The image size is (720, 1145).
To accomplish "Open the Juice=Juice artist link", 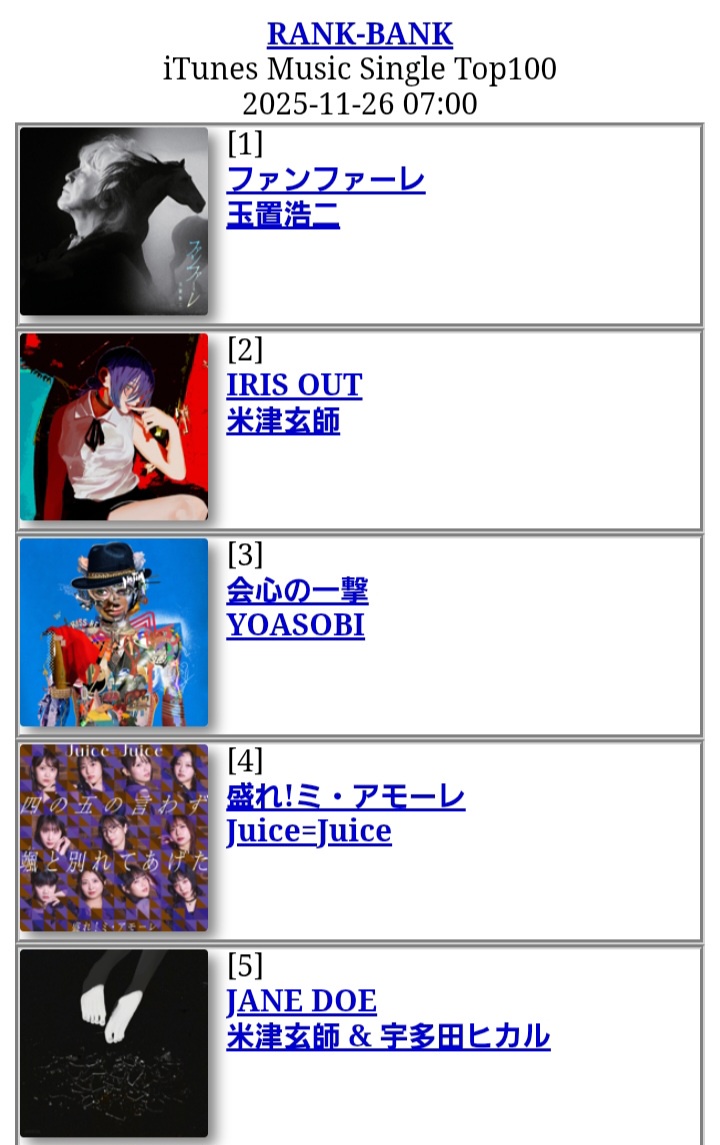I will [x=308, y=832].
